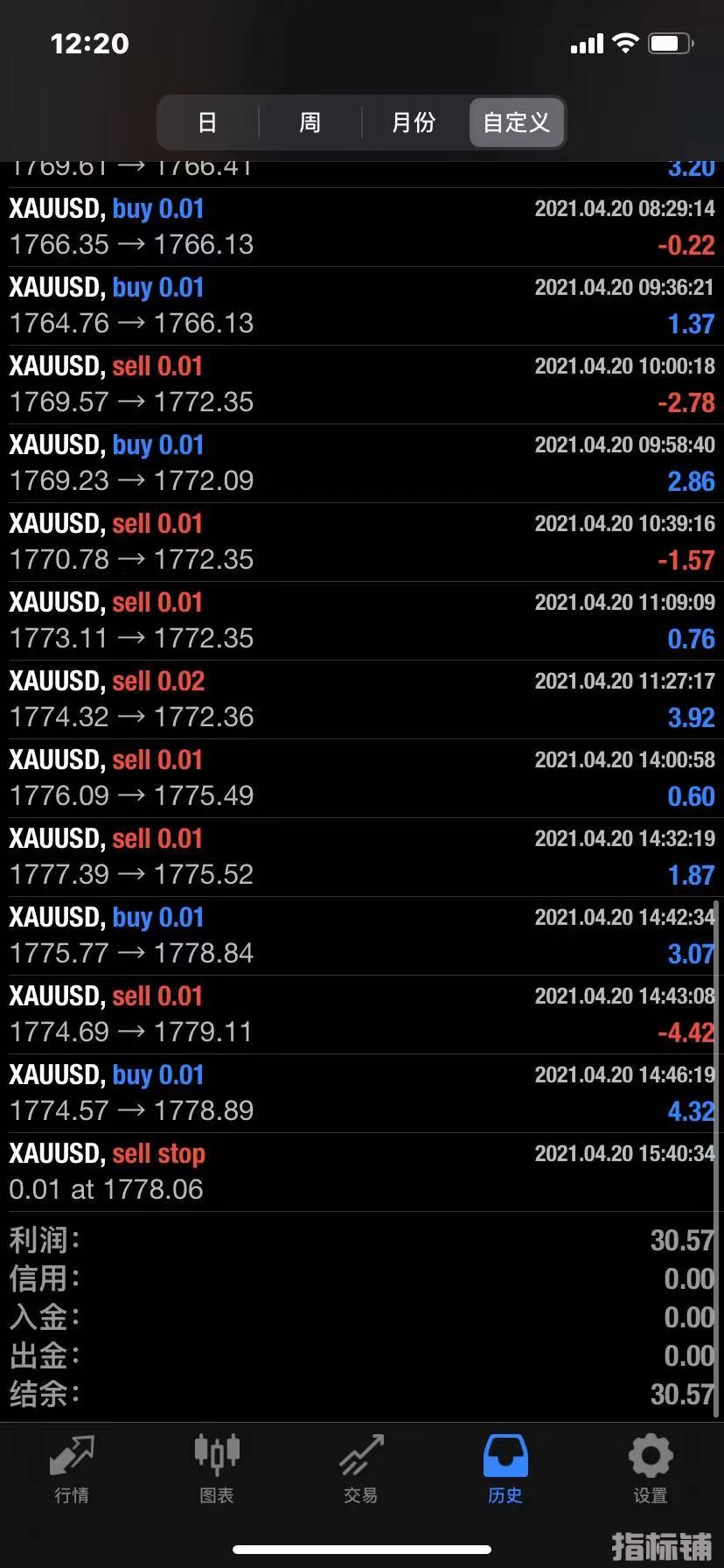Expand the sell trade at 11:09:09
724x1568 pixels.
[x=362, y=620]
